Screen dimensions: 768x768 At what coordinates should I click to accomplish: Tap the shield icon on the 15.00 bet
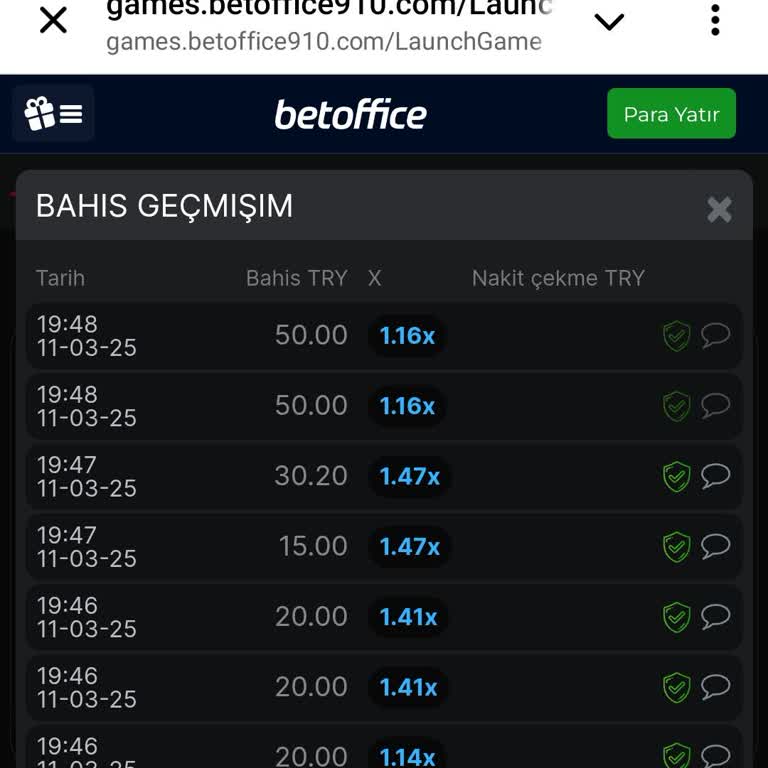point(677,546)
